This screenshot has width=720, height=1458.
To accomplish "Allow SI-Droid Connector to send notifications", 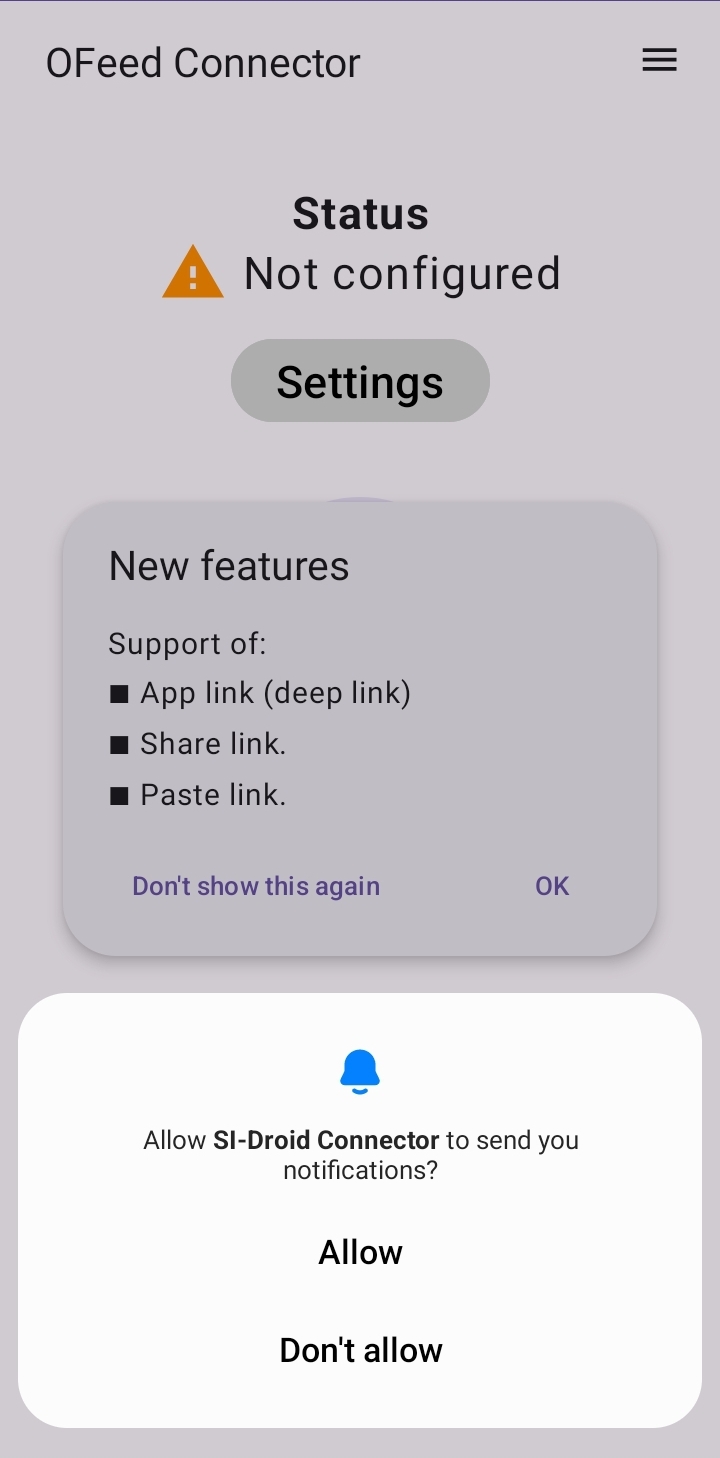I will [x=360, y=1252].
